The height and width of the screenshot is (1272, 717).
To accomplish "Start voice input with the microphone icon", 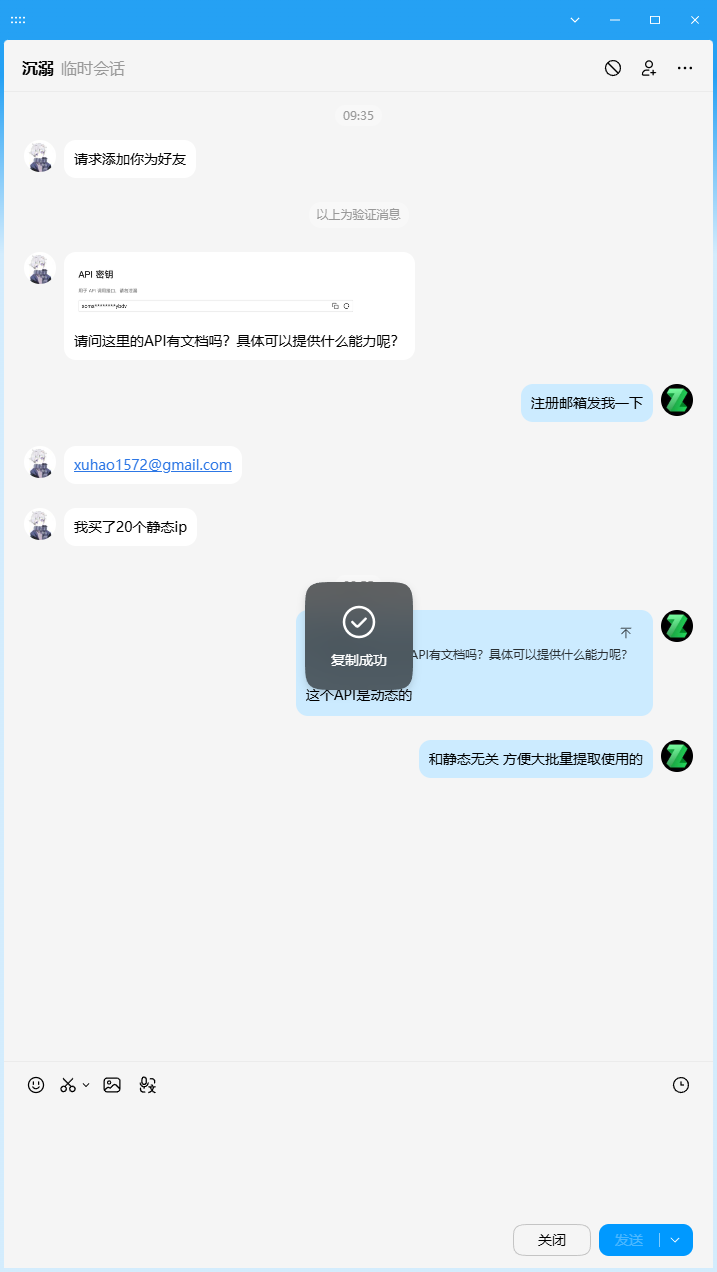I will click(x=148, y=1085).
